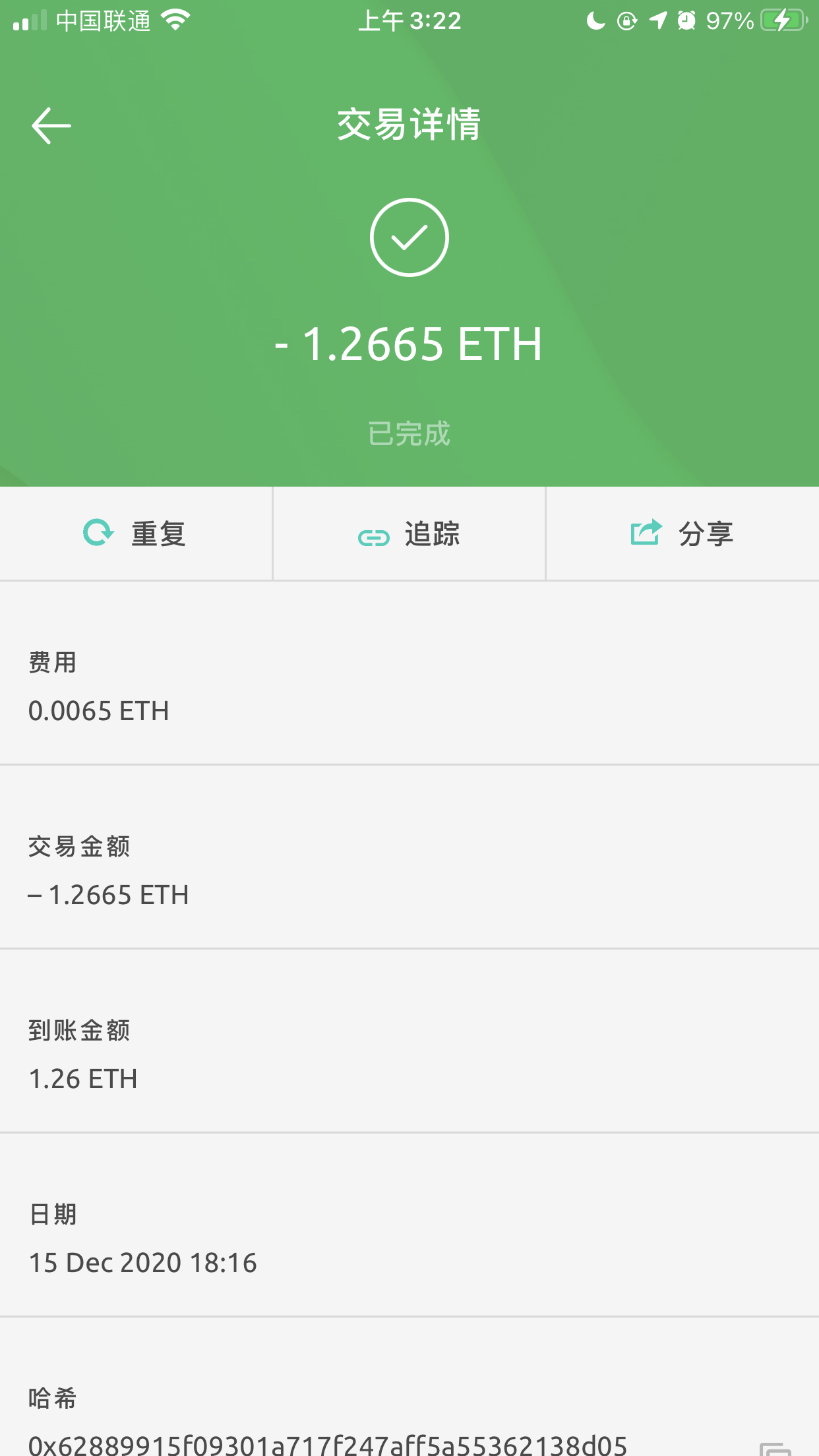
Task: Tap the share arrow icon above 分享
Action: pos(644,533)
